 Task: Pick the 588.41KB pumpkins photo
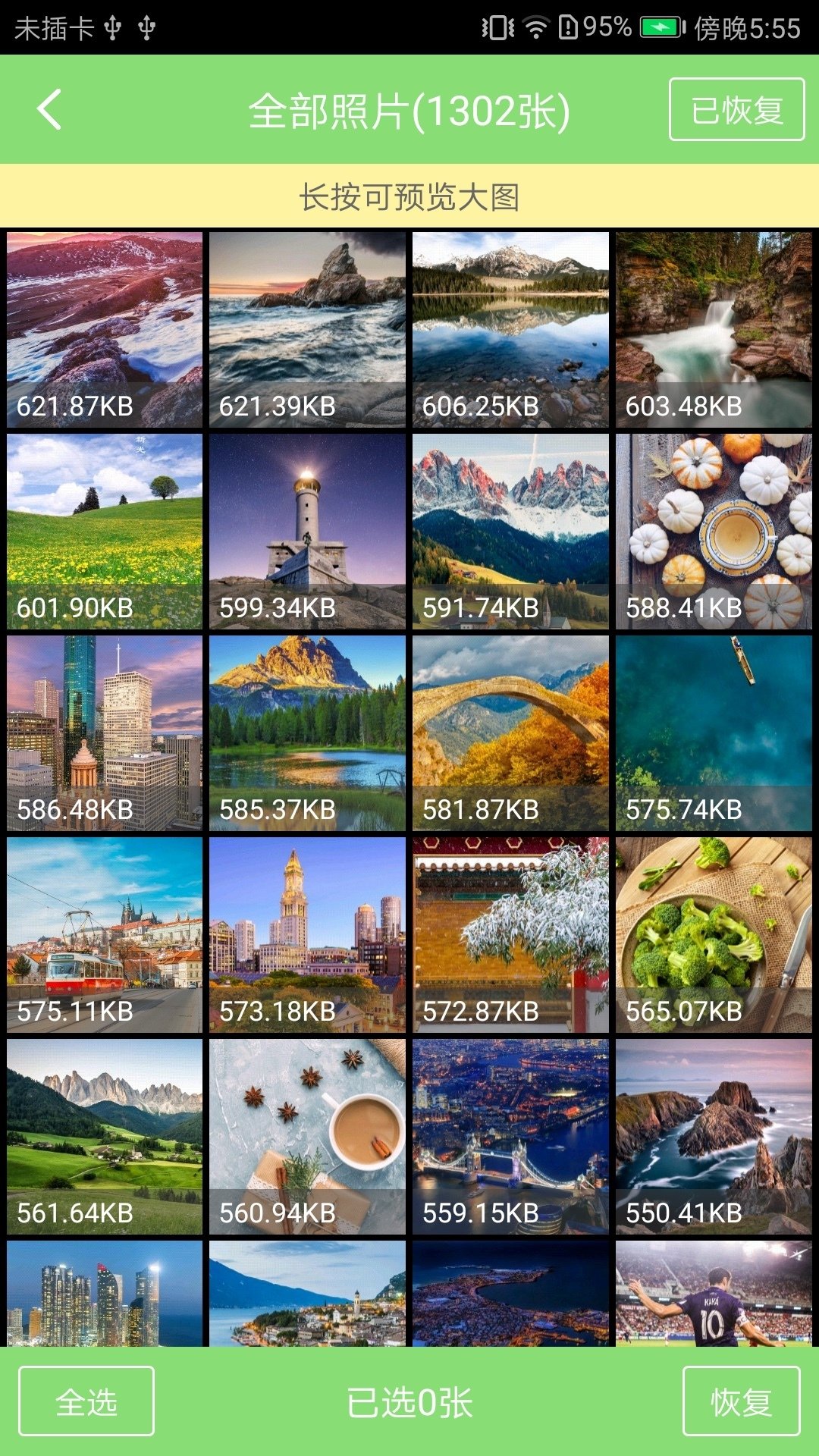tap(714, 531)
